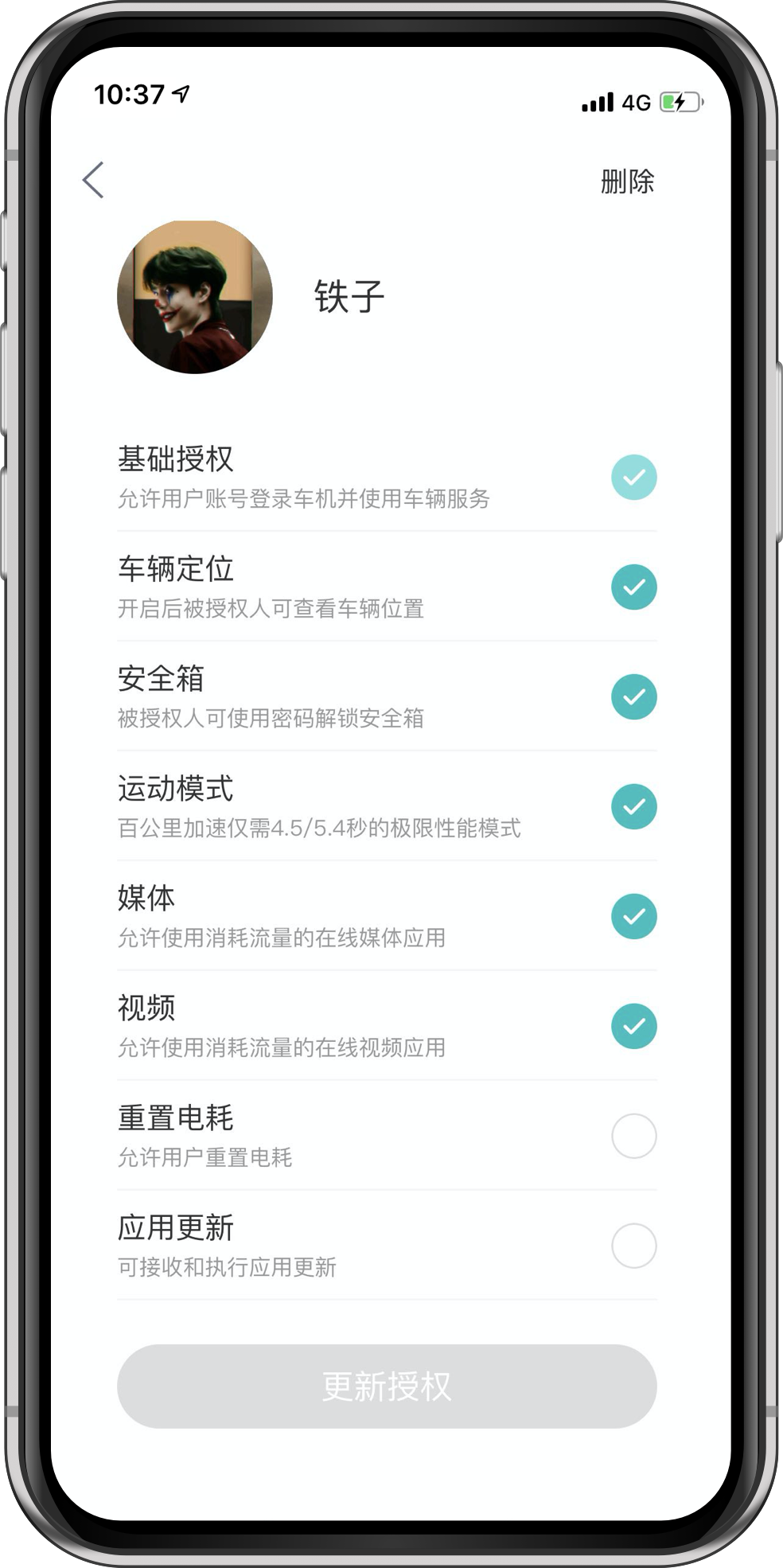Uncheck the 媒体 permission
This screenshot has width=783, height=1568.
click(634, 917)
